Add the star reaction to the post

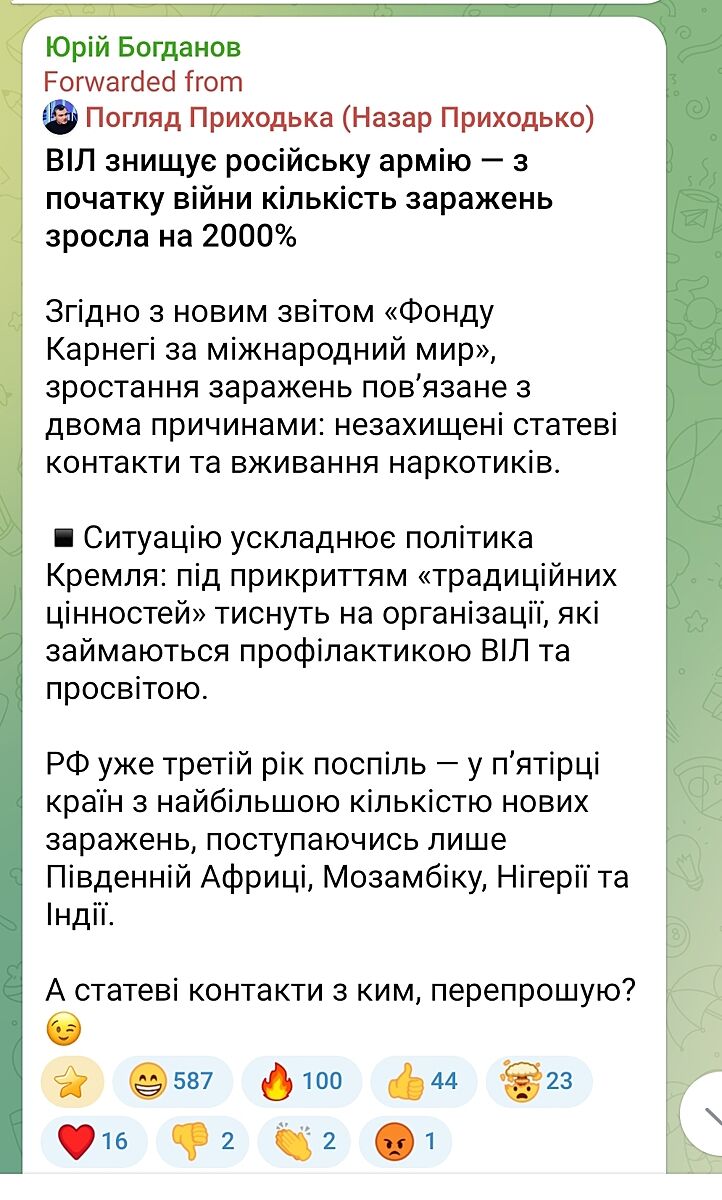pyautogui.click(x=71, y=1081)
